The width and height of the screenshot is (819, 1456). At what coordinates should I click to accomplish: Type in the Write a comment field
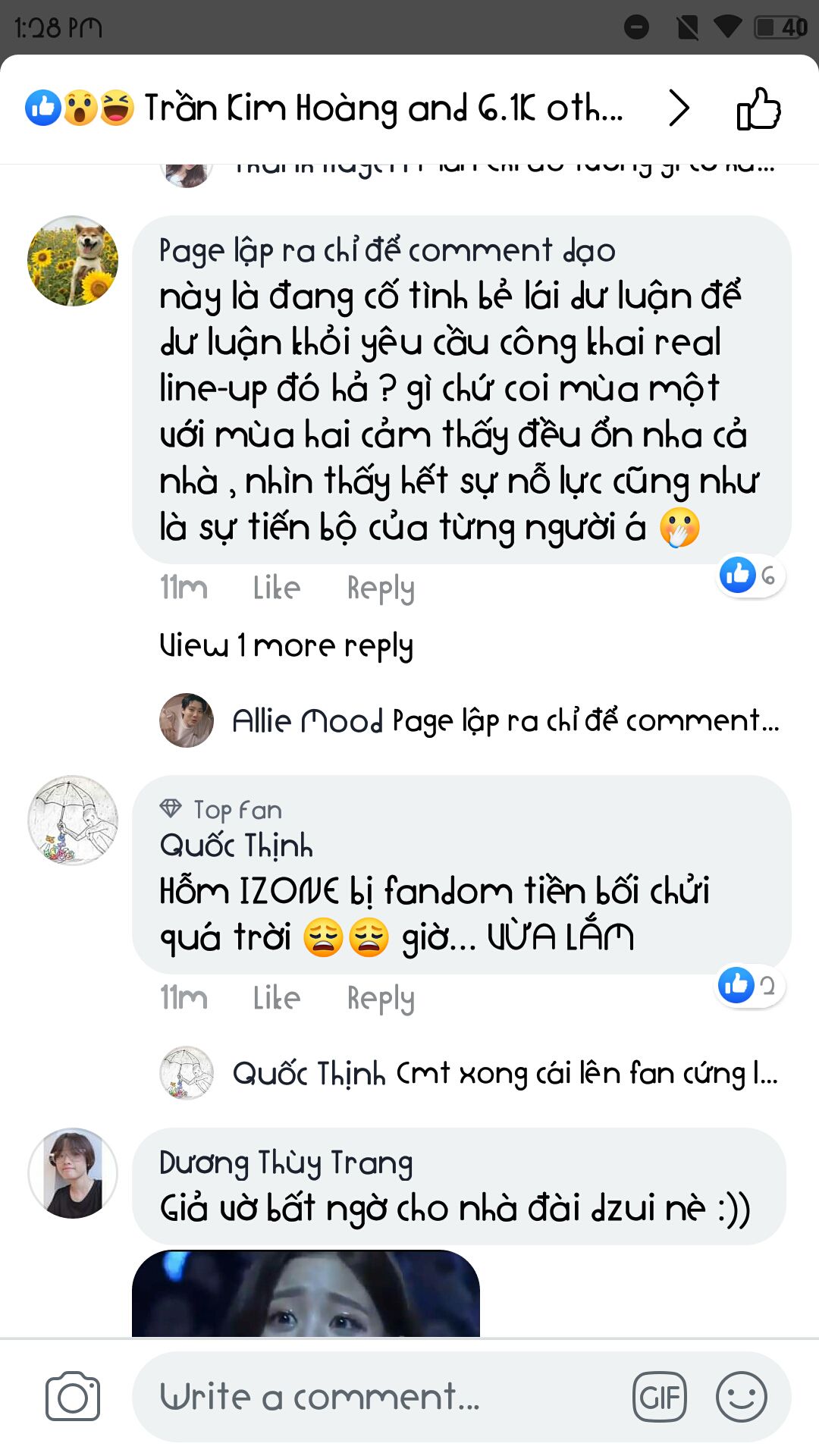379,1396
